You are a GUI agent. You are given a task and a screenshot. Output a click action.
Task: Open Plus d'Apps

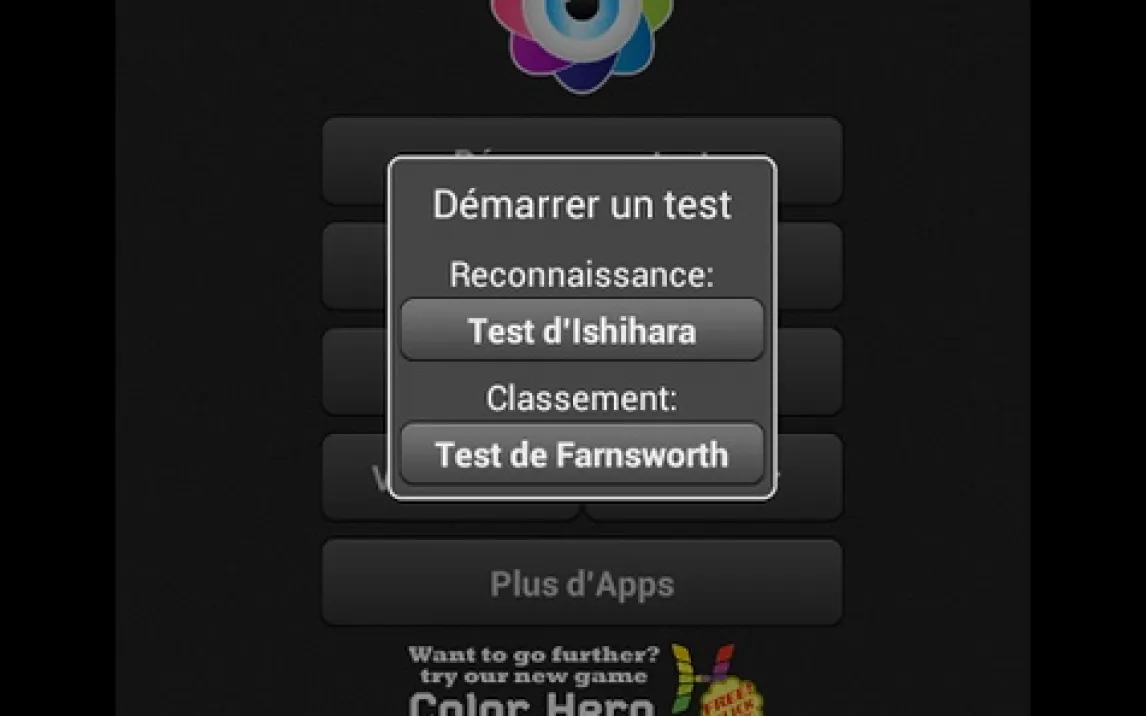582,584
